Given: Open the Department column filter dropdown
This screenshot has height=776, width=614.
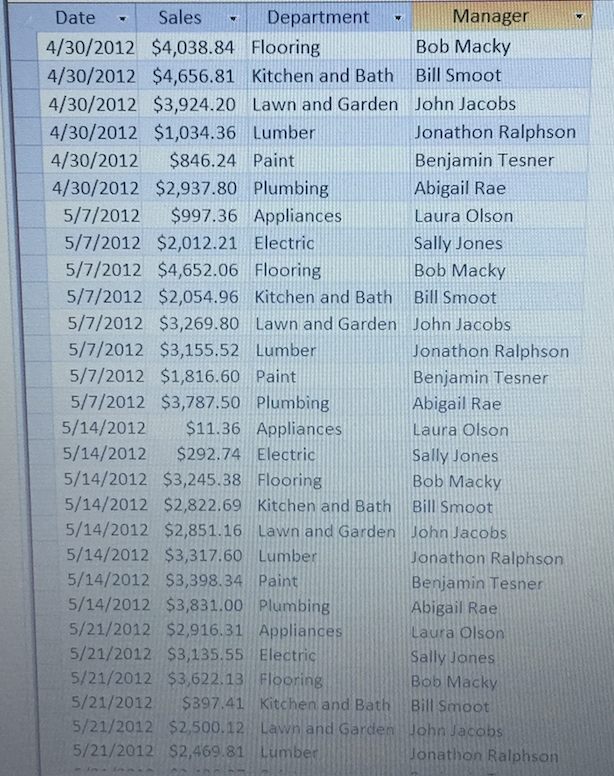Looking at the screenshot, I should 399,19.
